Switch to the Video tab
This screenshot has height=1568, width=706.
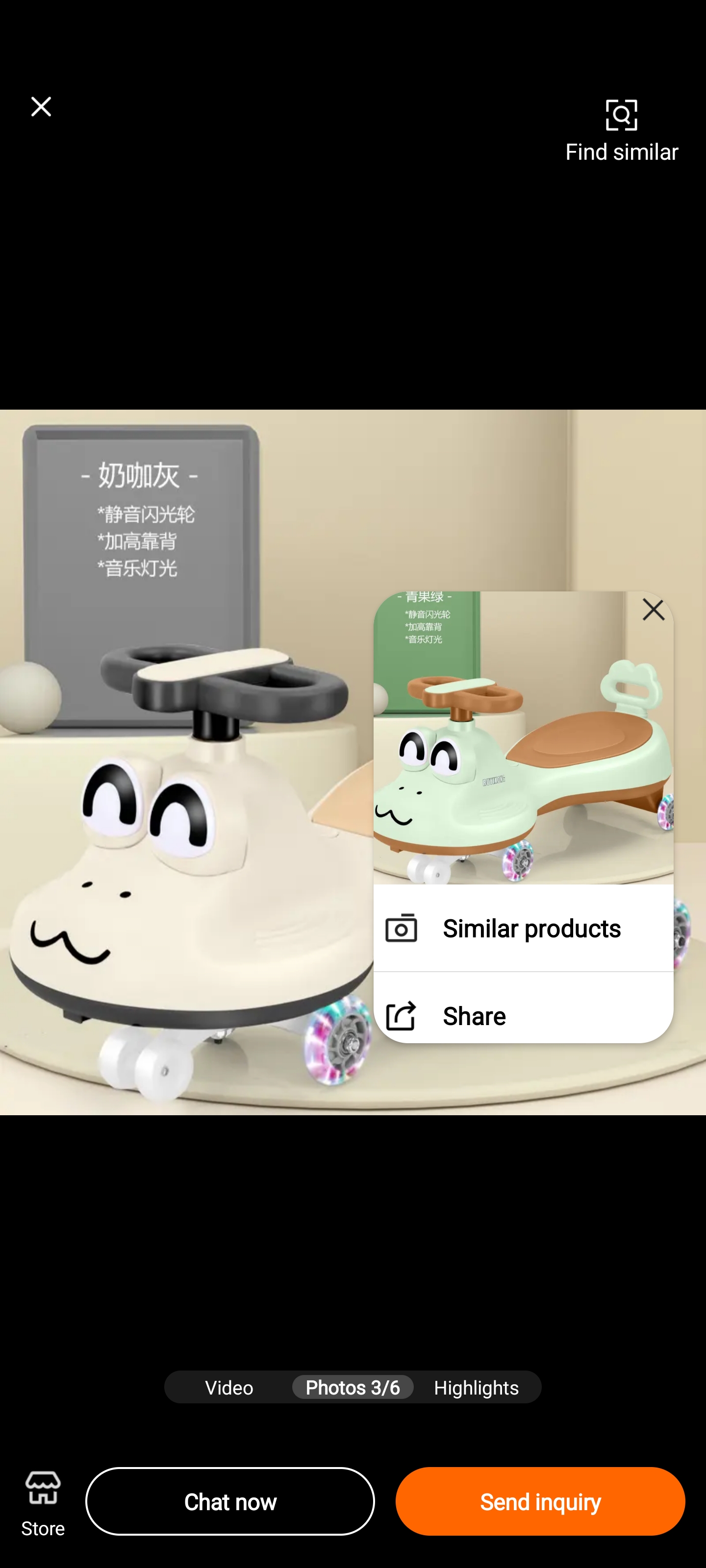229,1387
